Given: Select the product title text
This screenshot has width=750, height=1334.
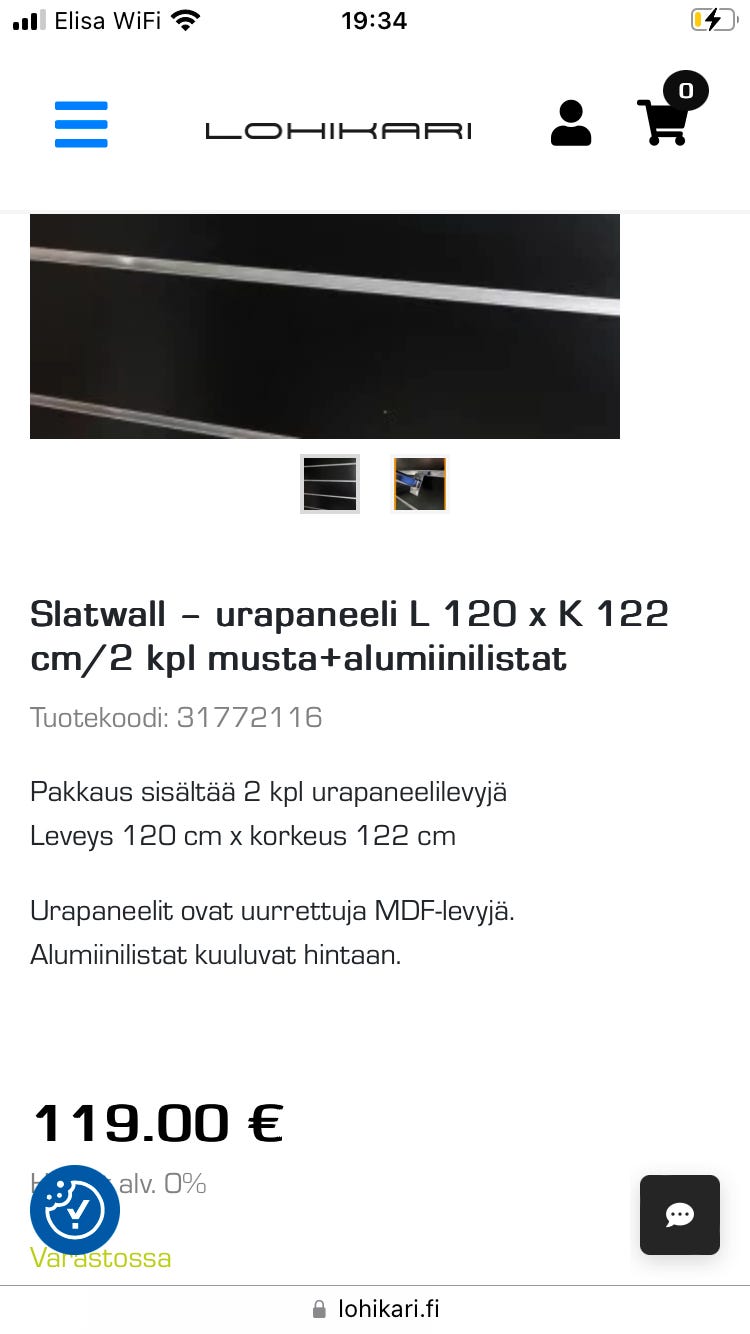Looking at the screenshot, I should pyautogui.click(x=349, y=635).
